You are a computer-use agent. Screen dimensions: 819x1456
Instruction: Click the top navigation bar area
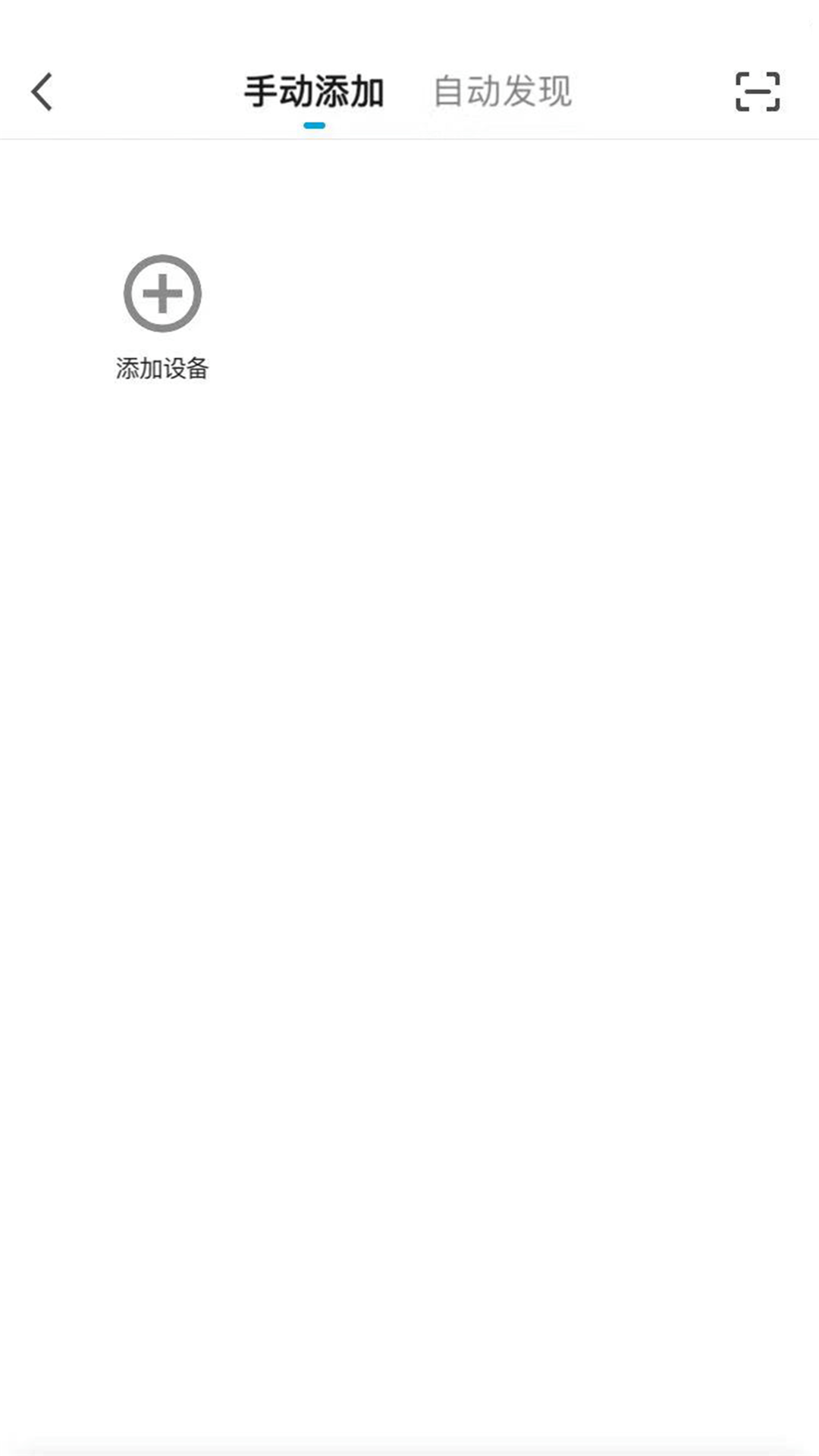pos(409,89)
